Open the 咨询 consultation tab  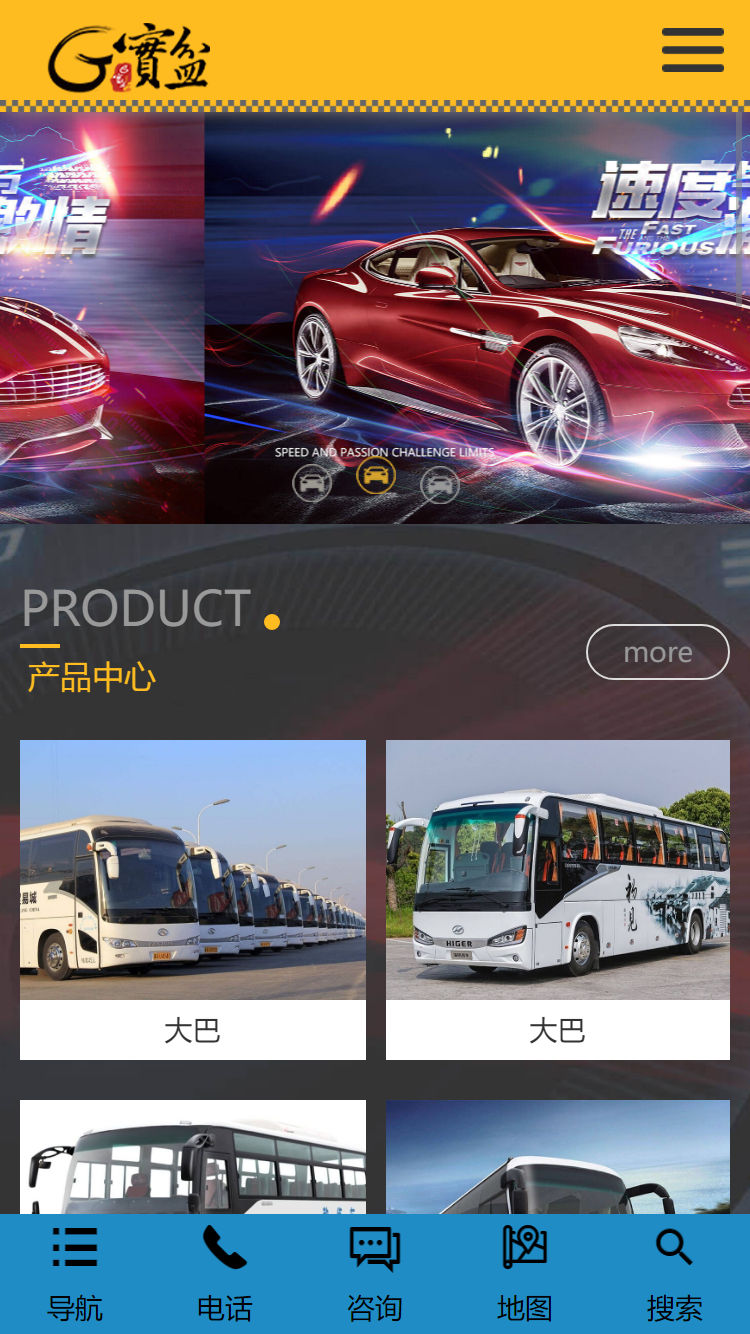(x=375, y=1274)
